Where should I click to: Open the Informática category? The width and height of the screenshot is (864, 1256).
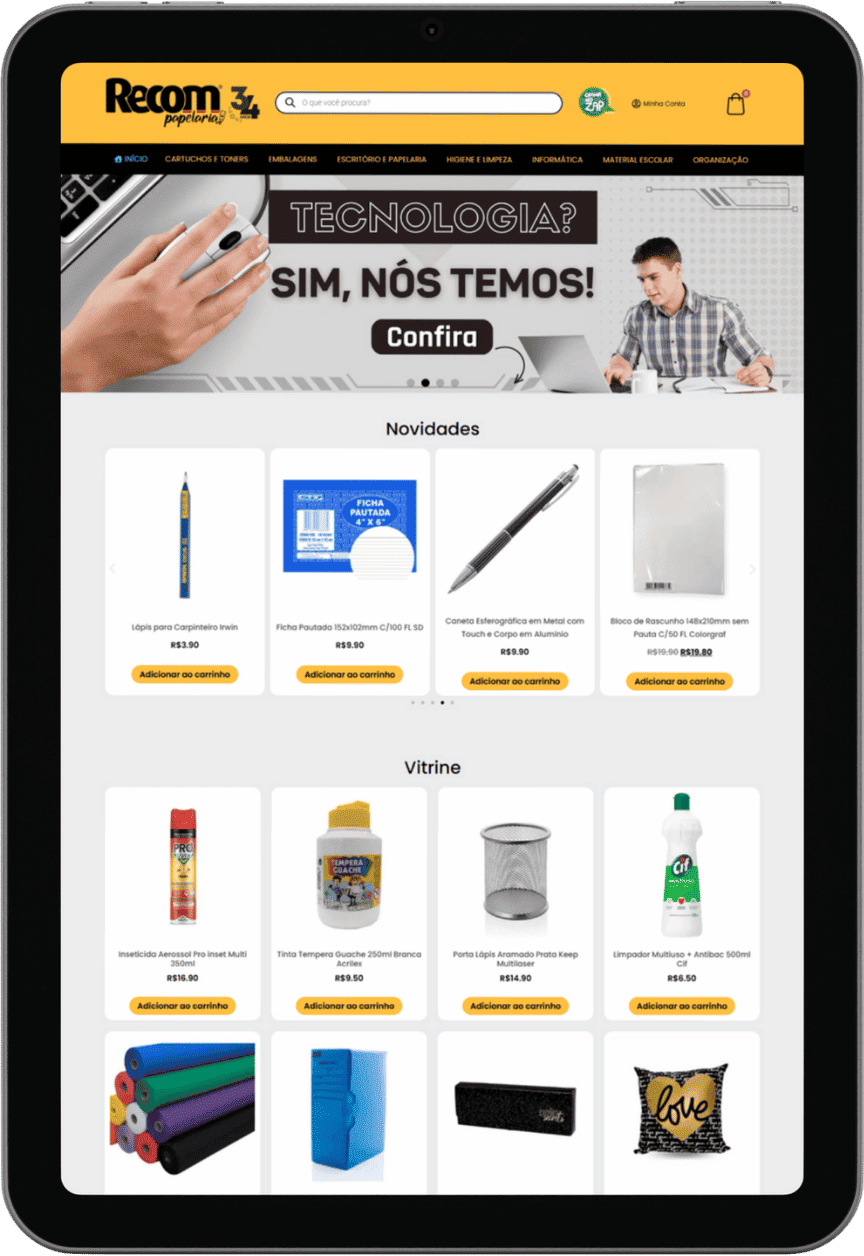point(557,159)
